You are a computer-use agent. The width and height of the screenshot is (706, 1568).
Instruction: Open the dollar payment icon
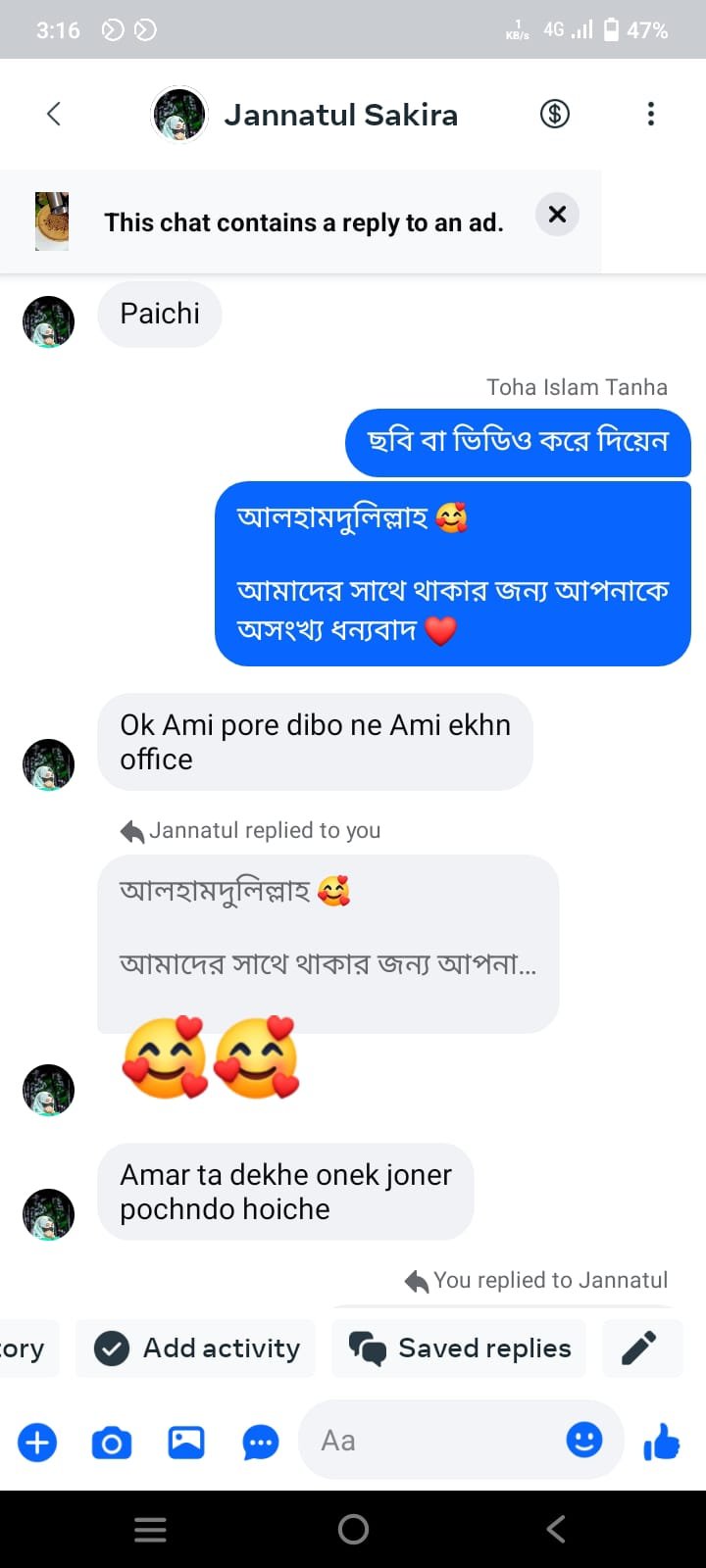tap(555, 114)
